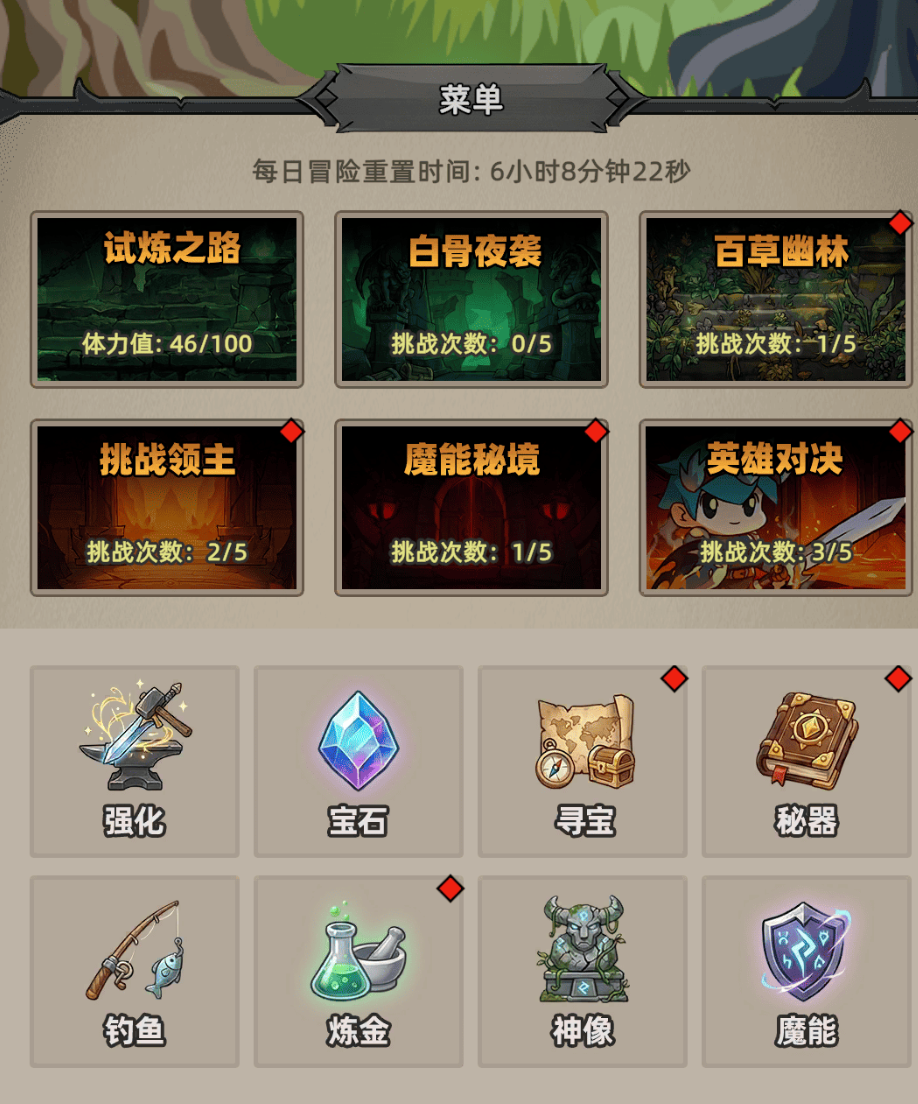Open the 强化 forge menu
Screen dimensions: 918x1104
click(x=134, y=761)
